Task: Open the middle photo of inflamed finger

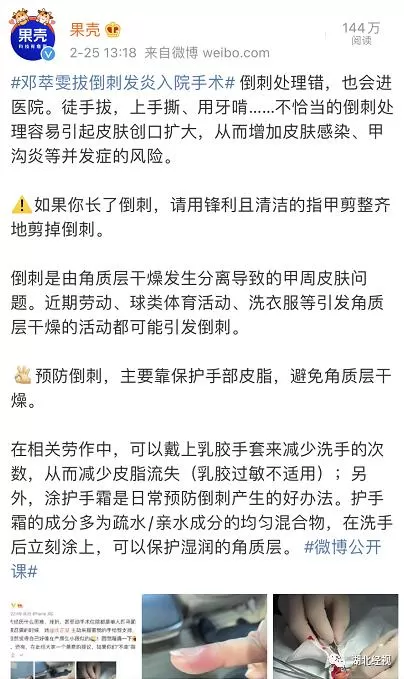Action: (x=204, y=636)
